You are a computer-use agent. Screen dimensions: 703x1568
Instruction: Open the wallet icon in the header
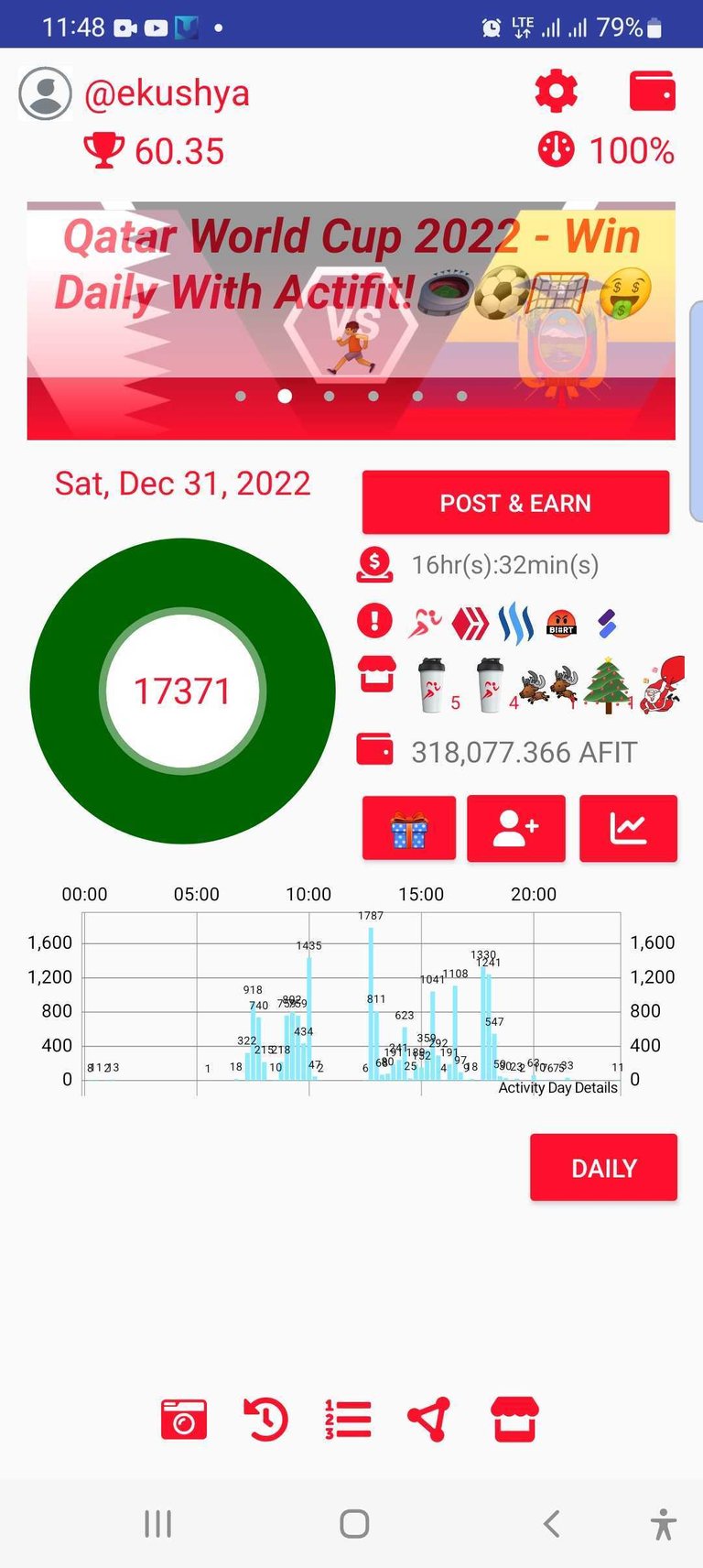653,92
